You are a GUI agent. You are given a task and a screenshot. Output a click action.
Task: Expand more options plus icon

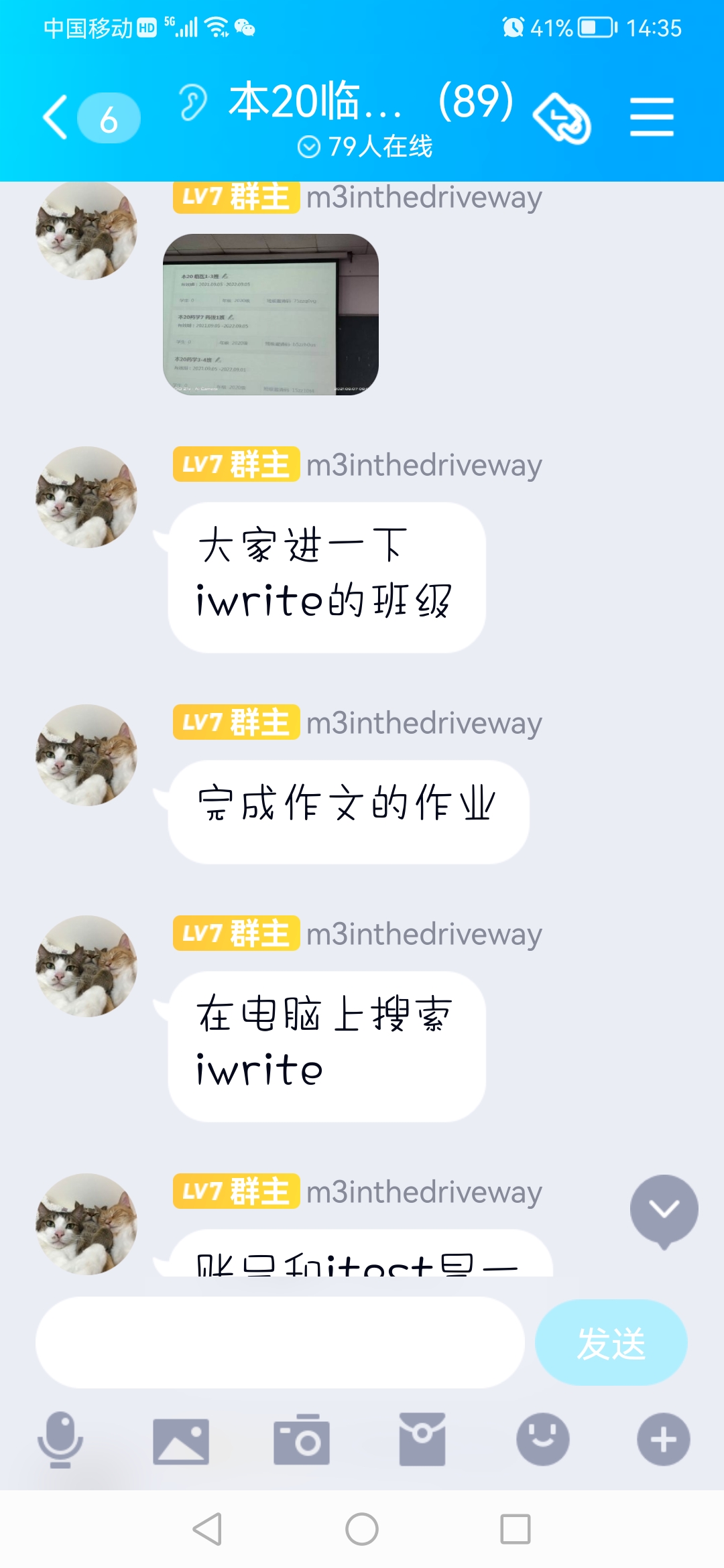[x=664, y=1439]
